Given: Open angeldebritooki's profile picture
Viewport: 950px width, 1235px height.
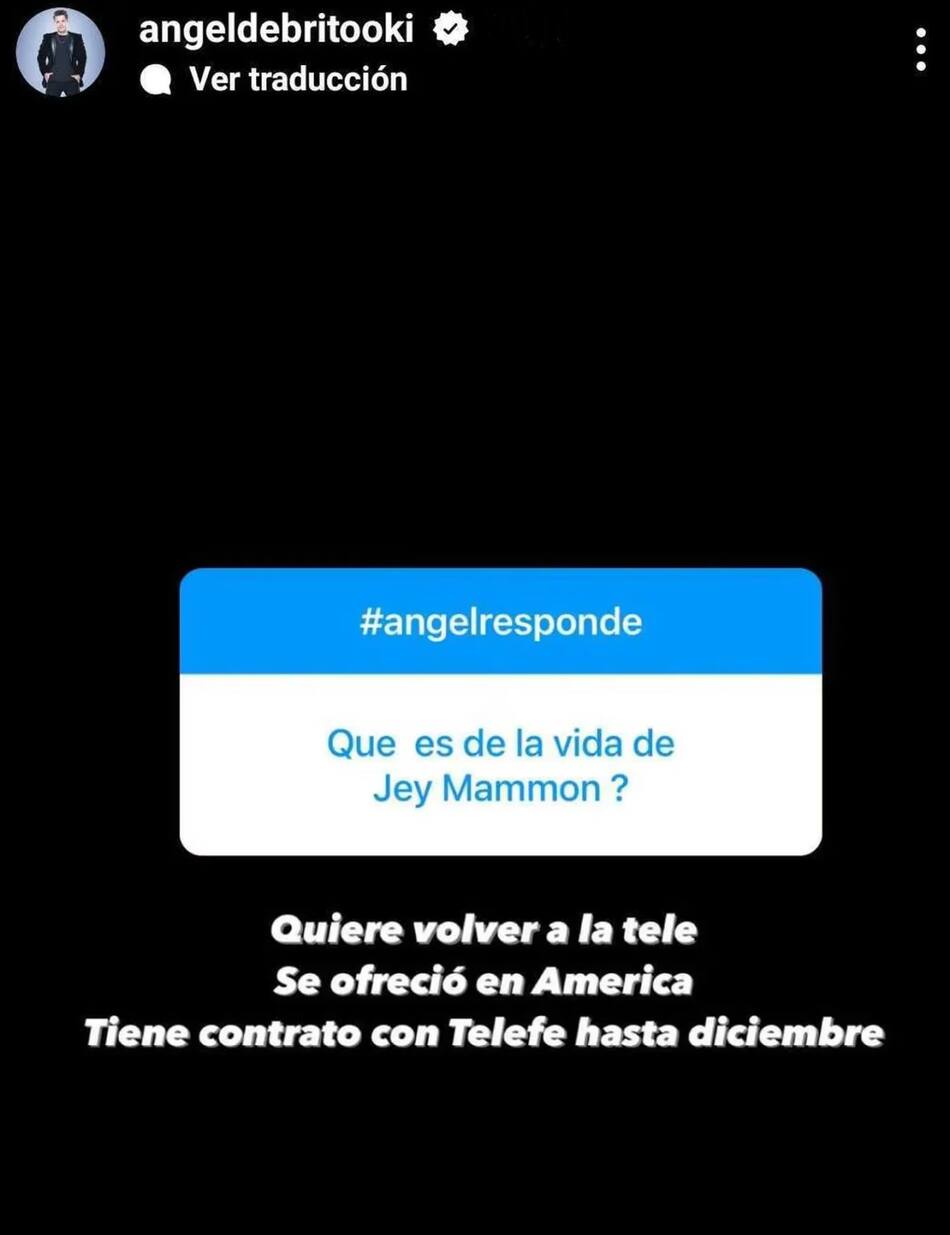Looking at the screenshot, I should coord(61,51).
